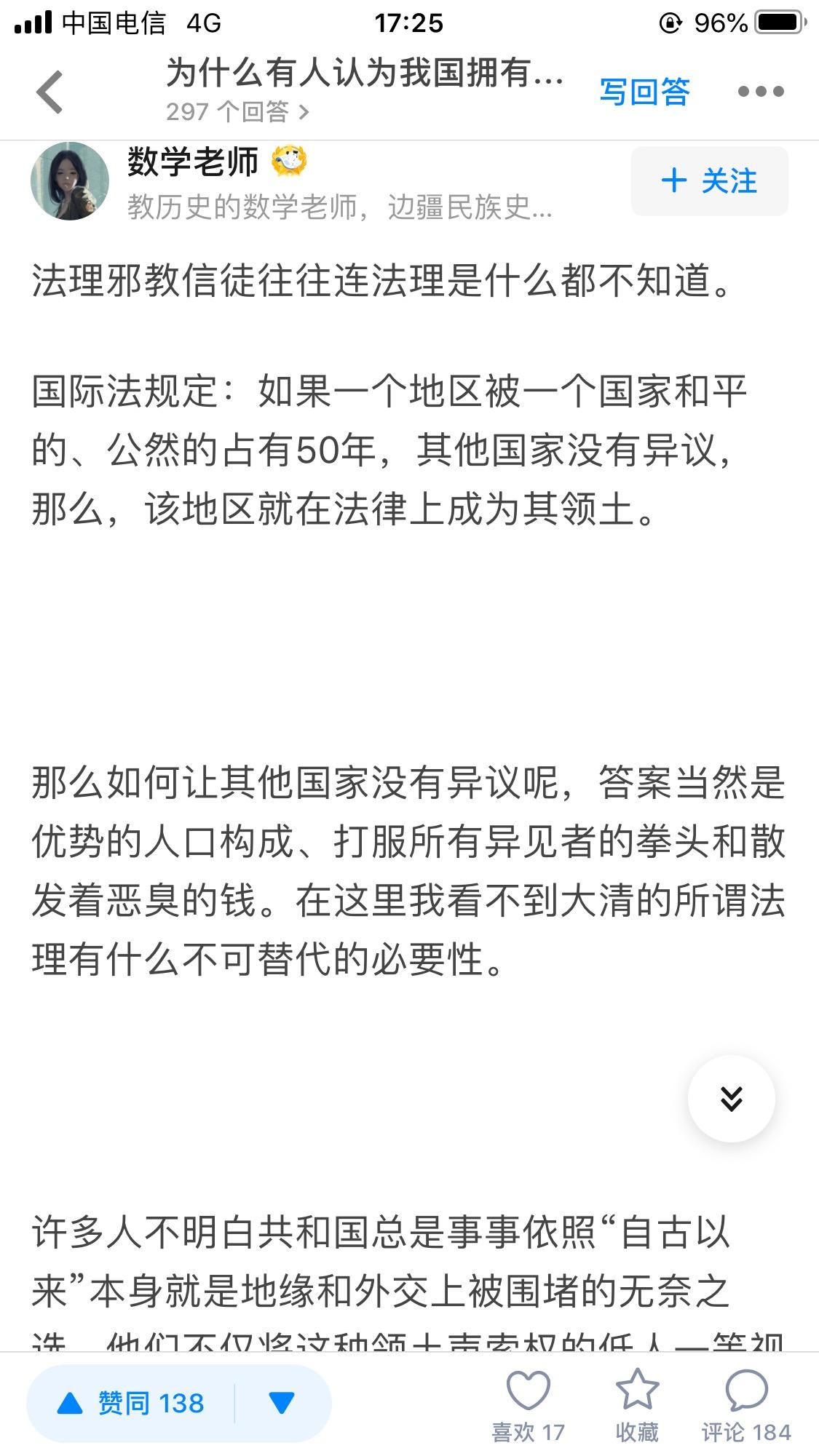Open the three-dot overflow menu
Screen dimensions: 819x1456
tap(761, 92)
